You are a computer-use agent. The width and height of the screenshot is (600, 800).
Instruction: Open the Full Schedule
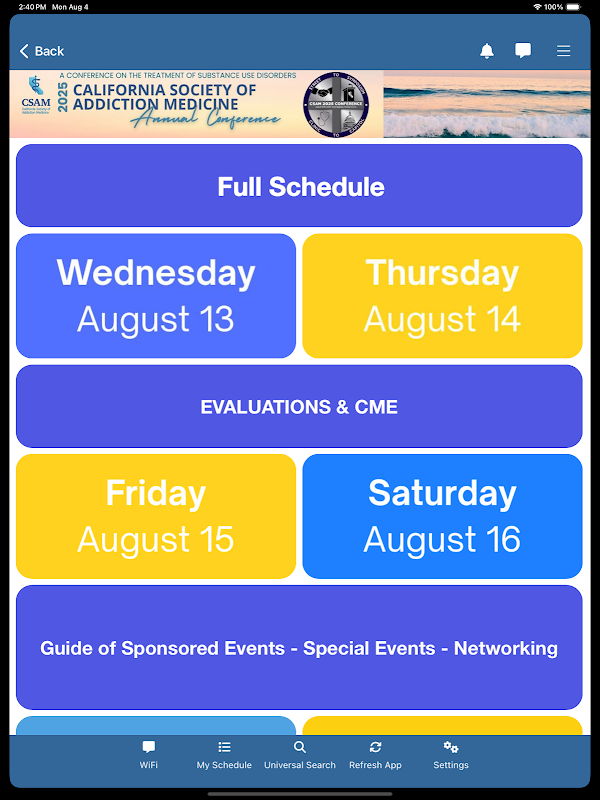point(299,186)
